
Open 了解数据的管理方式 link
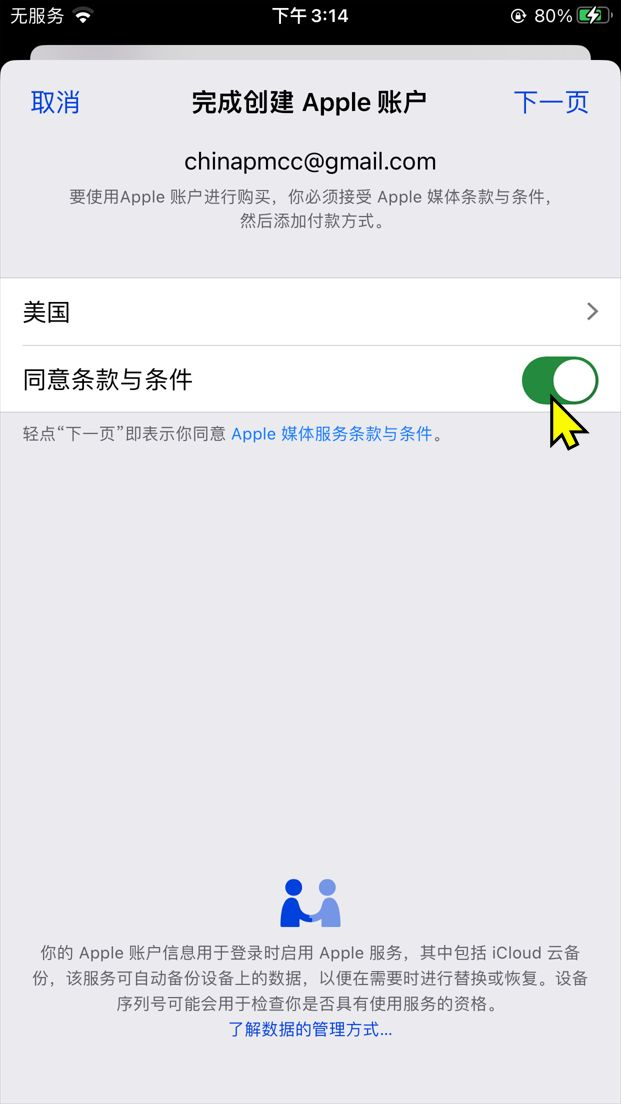310,1029
